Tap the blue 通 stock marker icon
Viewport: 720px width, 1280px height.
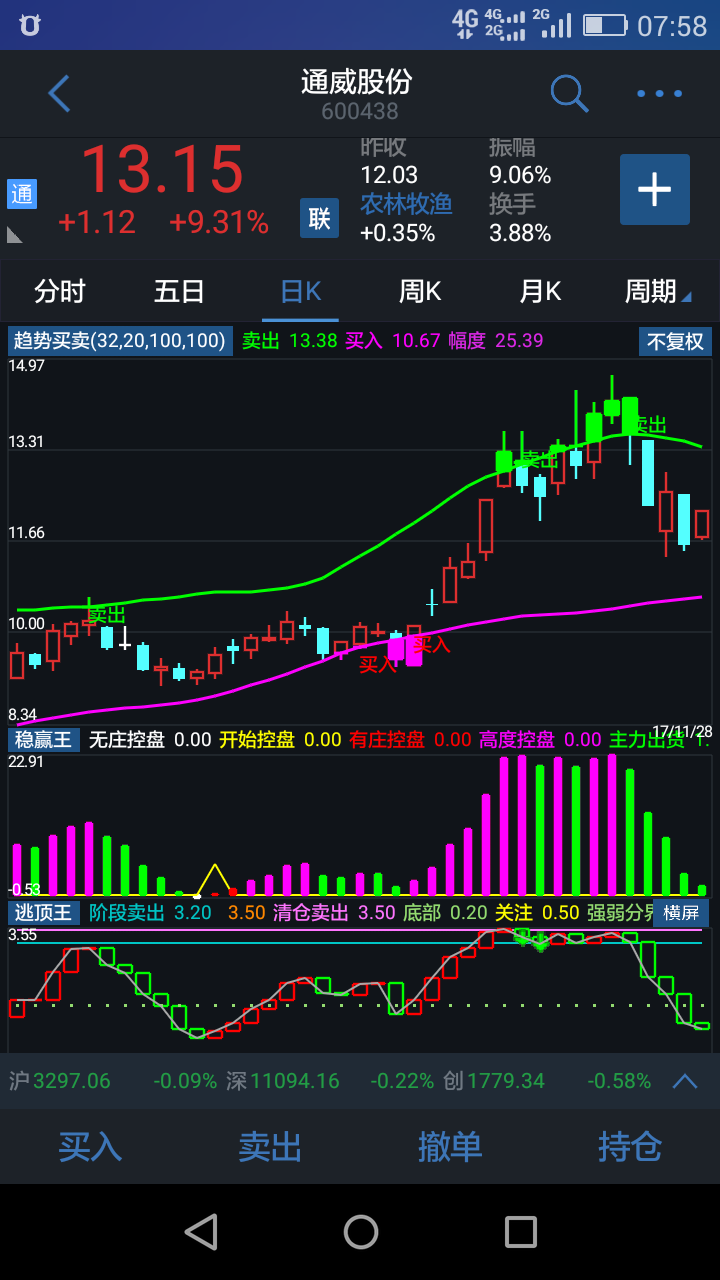21,194
